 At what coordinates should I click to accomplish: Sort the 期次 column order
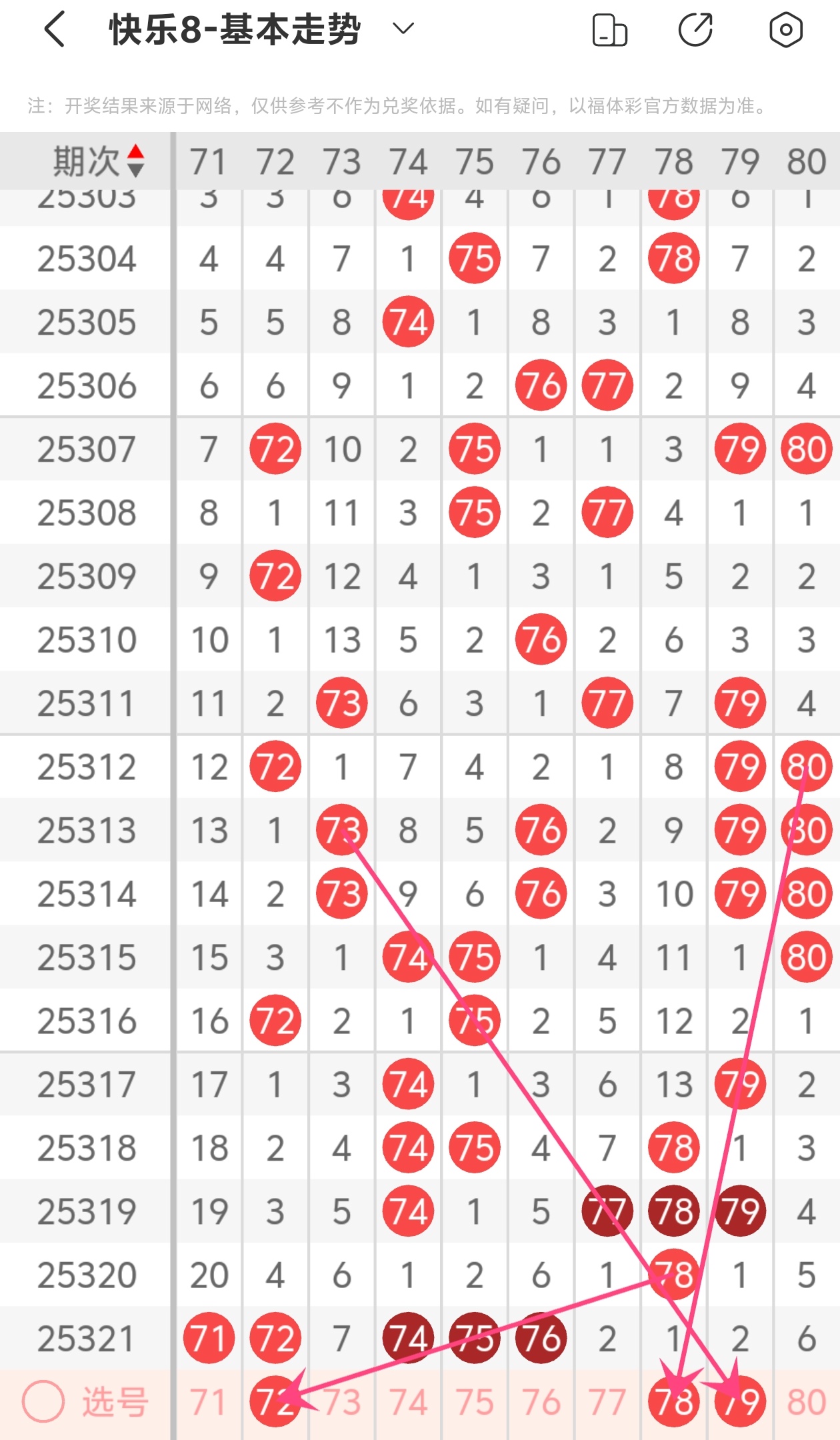coord(135,161)
